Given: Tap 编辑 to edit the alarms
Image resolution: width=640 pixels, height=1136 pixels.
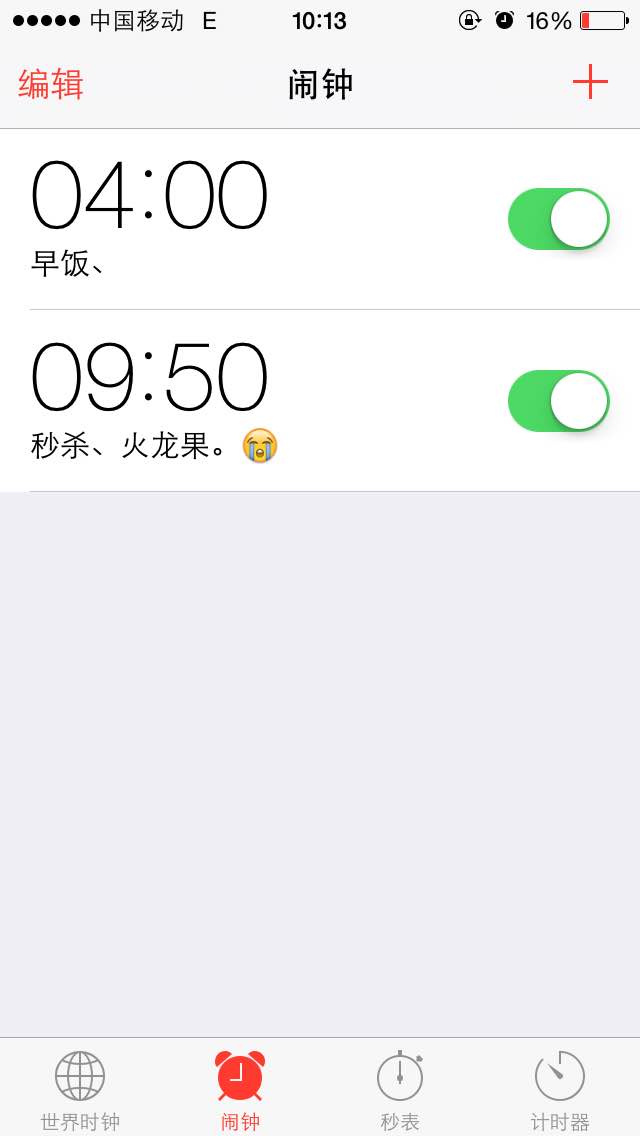Looking at the screenshot, I should pyautogui.click(x=51, y=85).
